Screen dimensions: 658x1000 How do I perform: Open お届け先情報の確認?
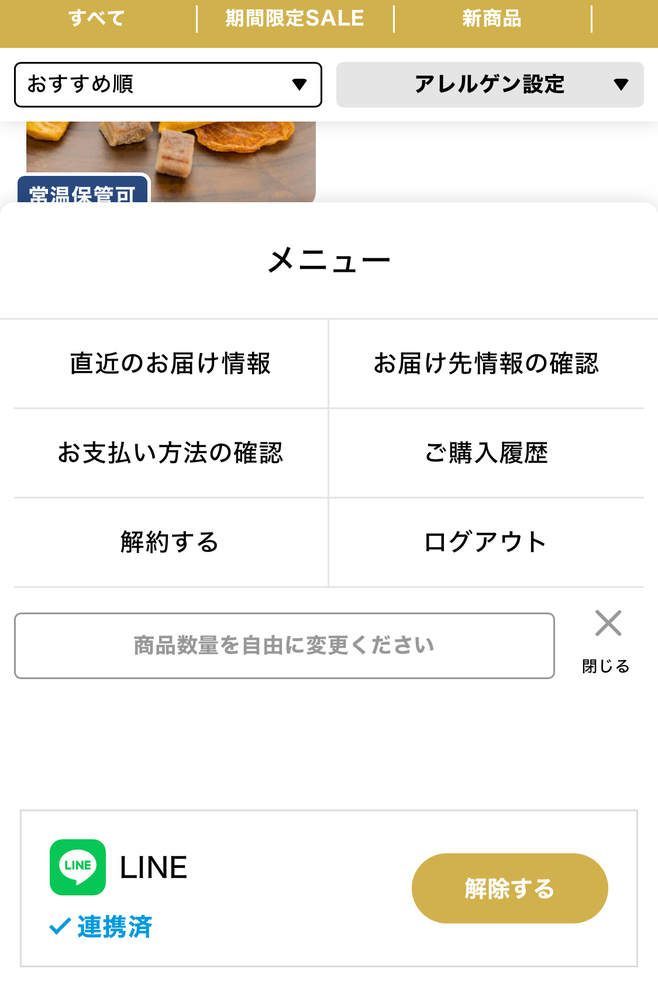[486, 364]
